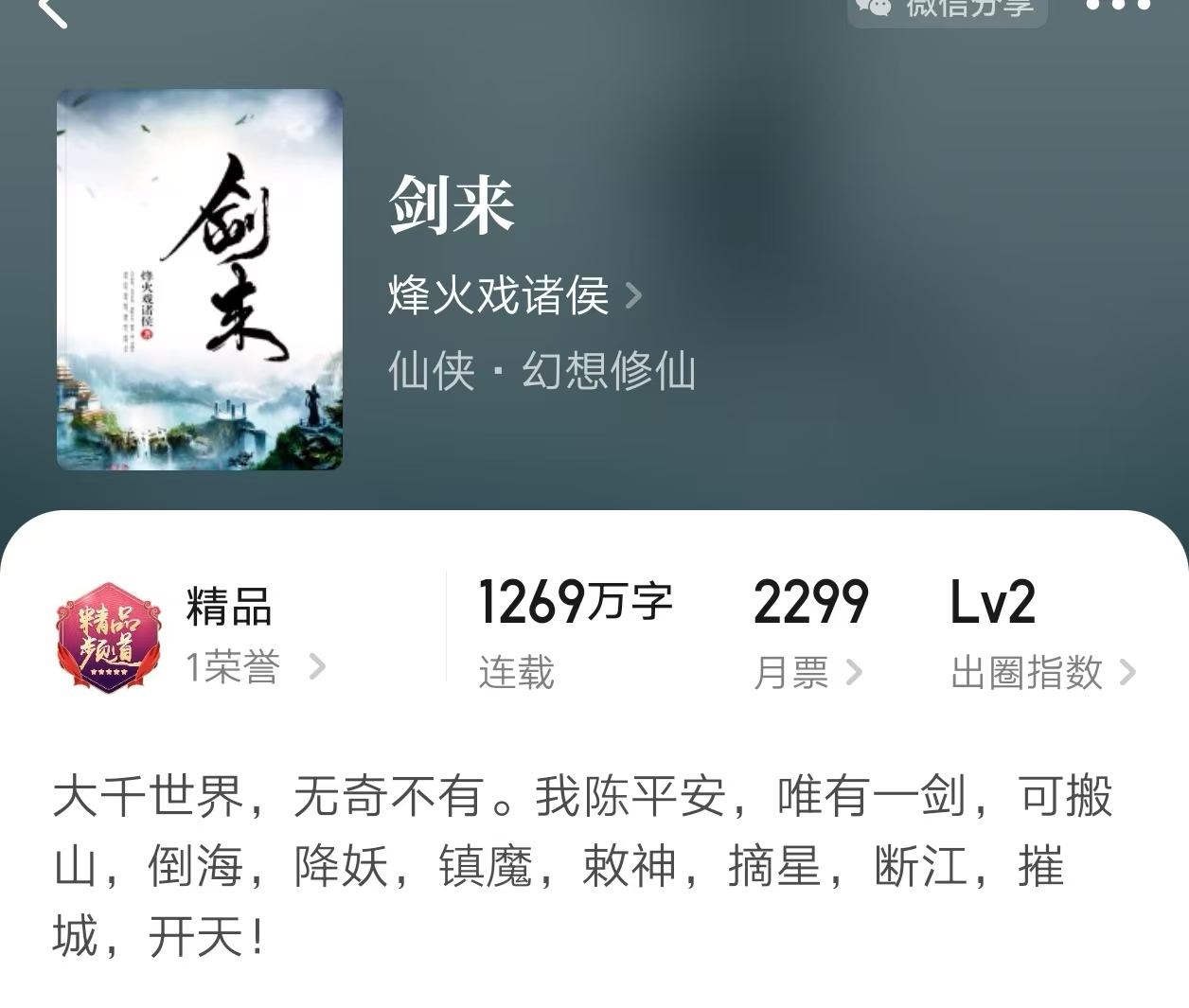This screenshot has height=1008, width=1189.
Task: Open the 剑来 book cover
Action: pos(200,280)
